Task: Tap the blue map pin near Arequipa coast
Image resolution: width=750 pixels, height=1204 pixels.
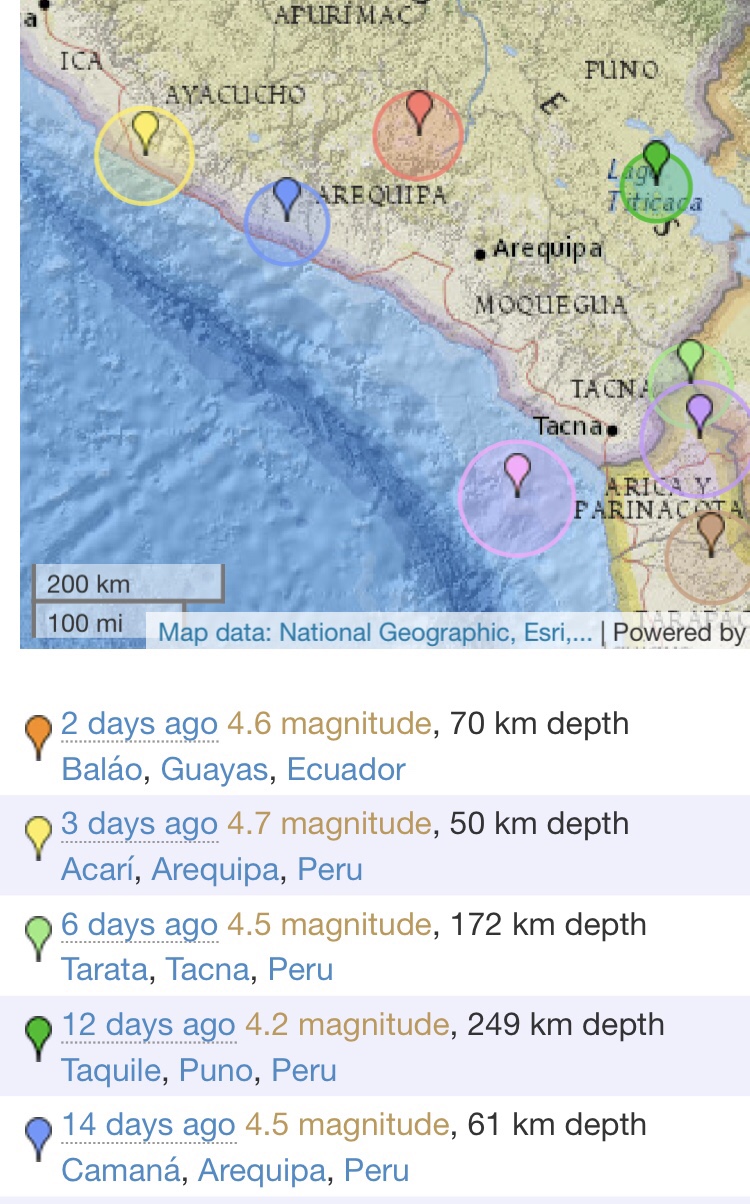Action: [x=287, y=196]
